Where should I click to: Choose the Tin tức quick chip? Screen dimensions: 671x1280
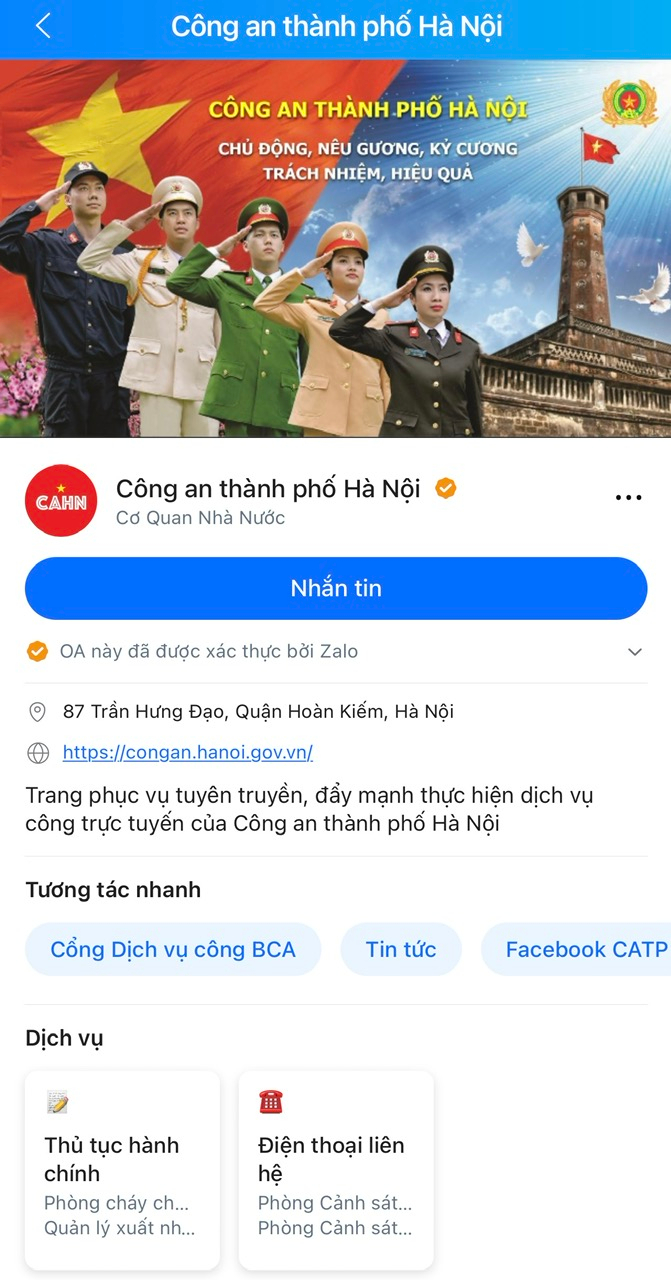[x=401, y=949]
